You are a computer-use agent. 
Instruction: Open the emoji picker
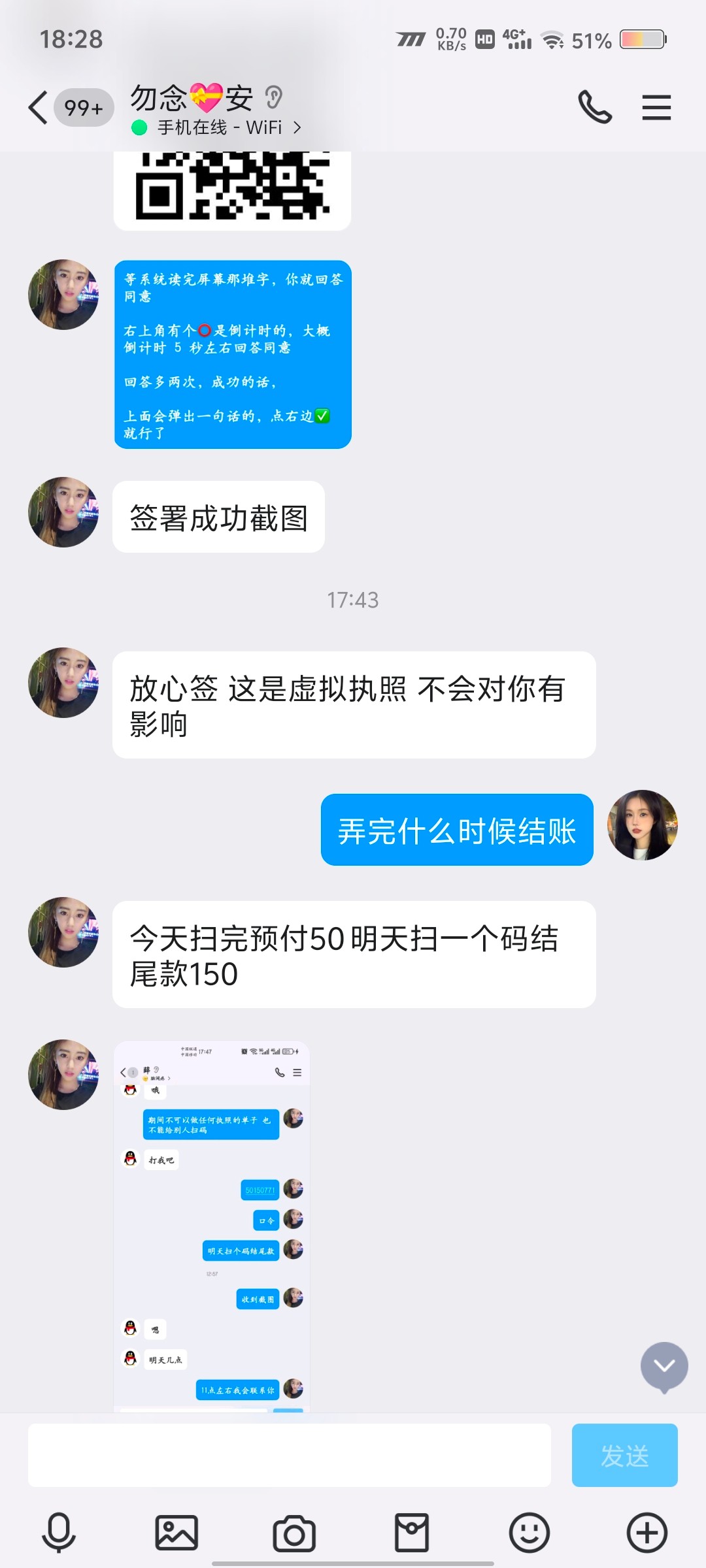[529, 1532]
